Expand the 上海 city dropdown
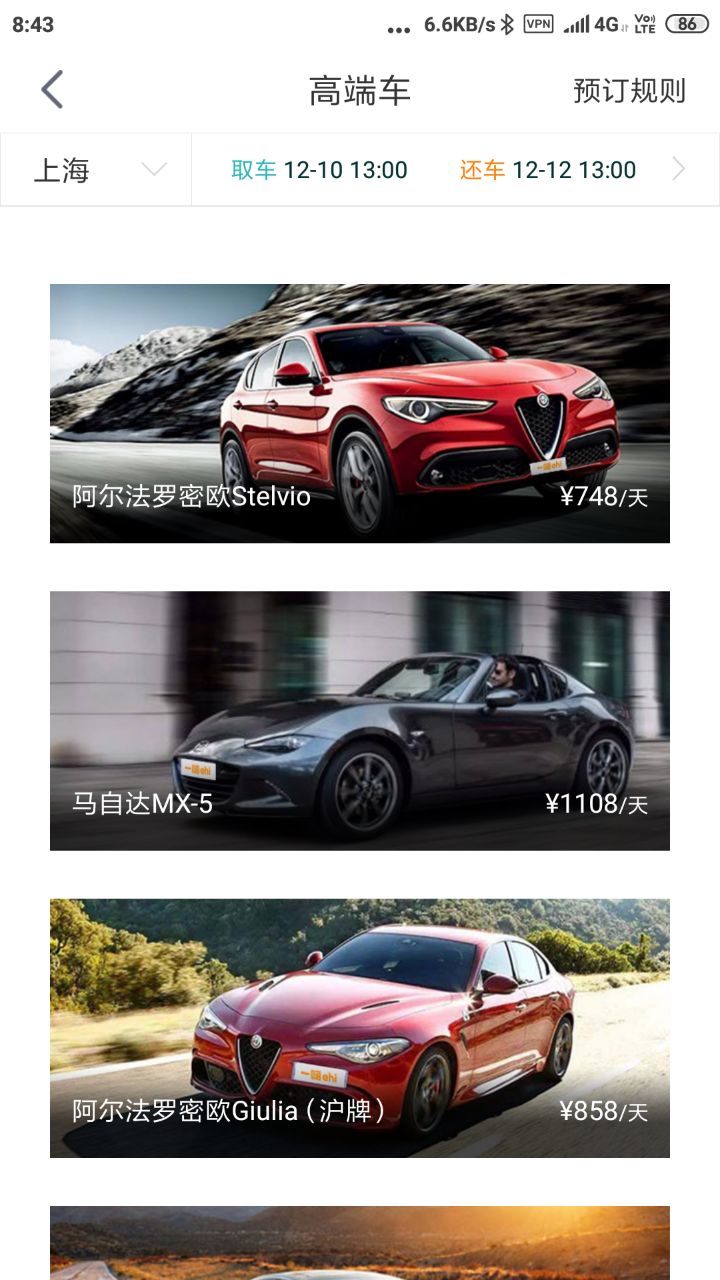This screenshot has width=720, height=1280. point(97,170)
